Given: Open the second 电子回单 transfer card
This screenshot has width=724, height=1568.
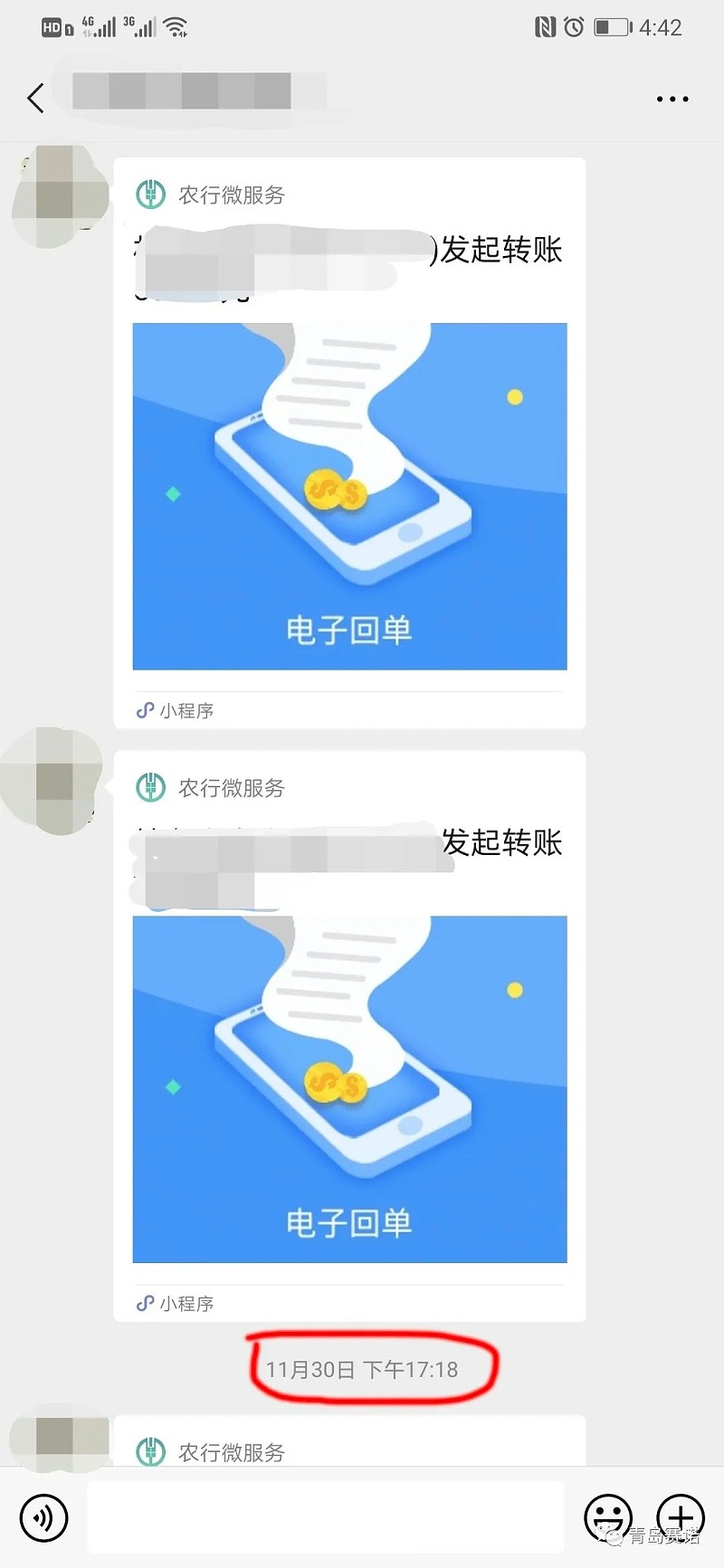Looking at the screenshot, I should (349, 1088).
